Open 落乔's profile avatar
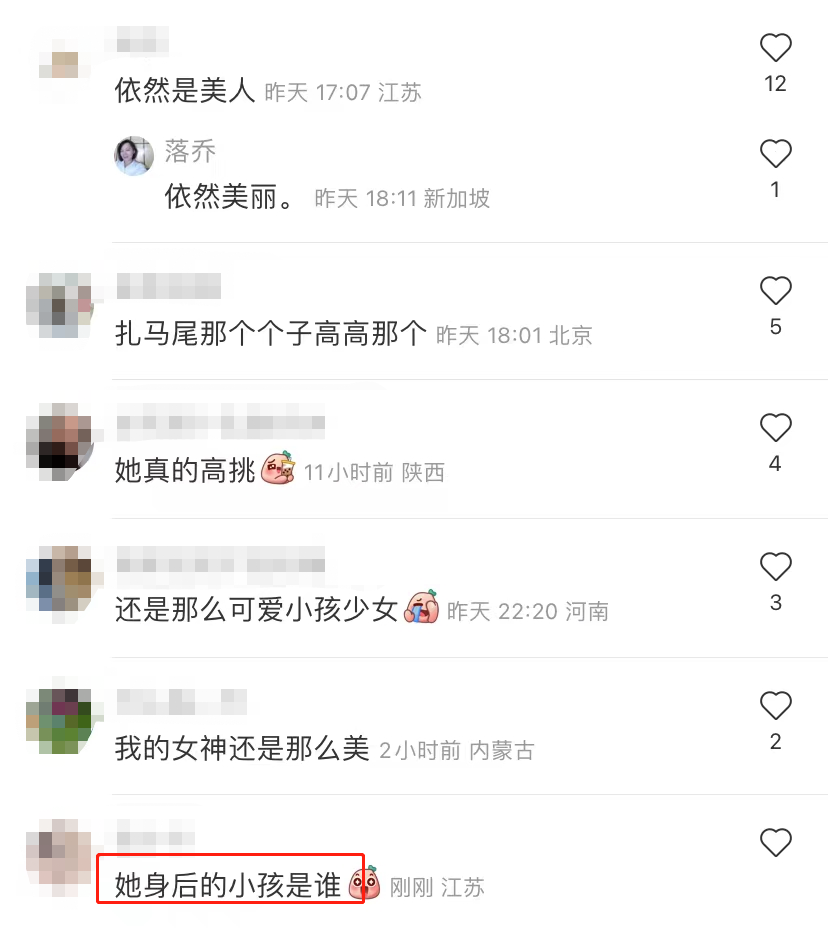This screenshot has width=828, height=932. pyautogui.click(x=134, y=154)
